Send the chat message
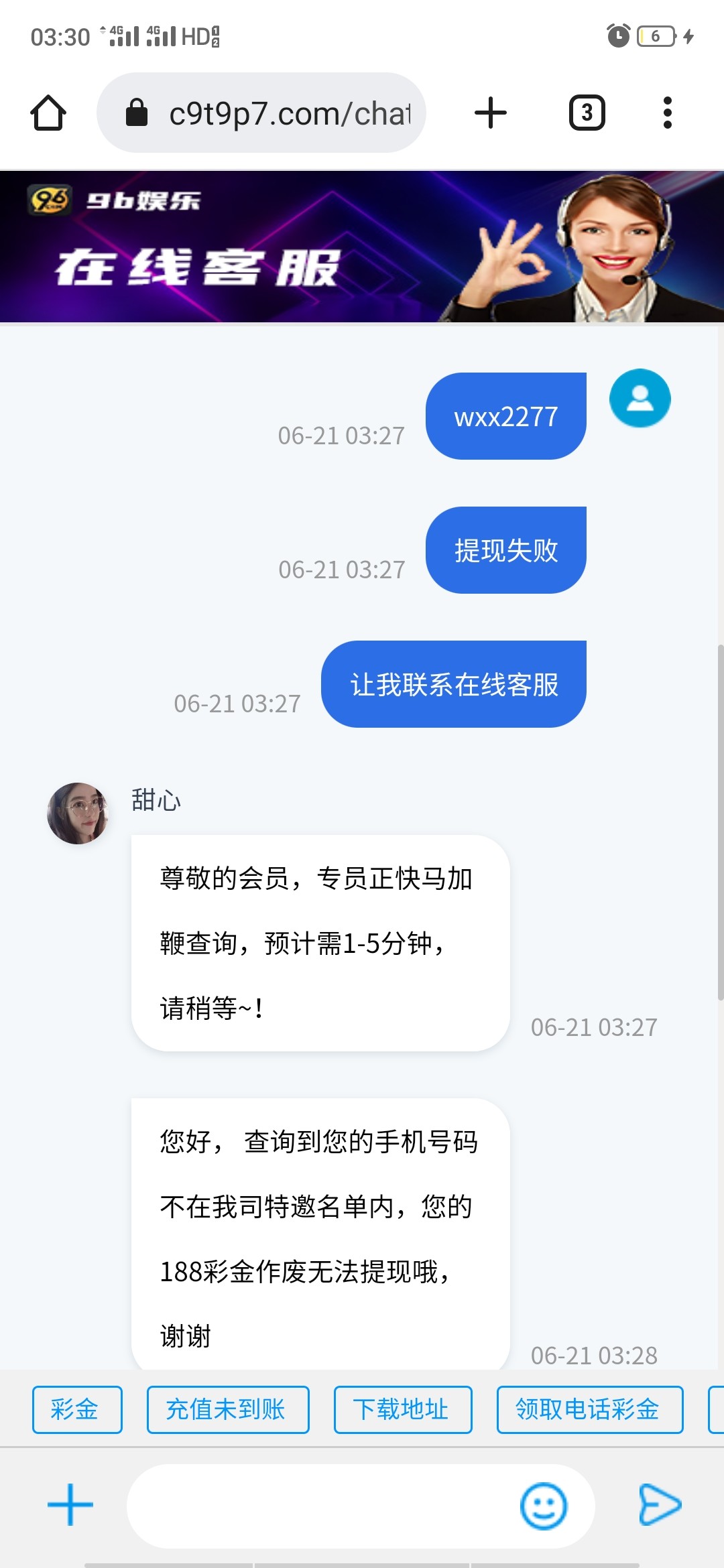This screenshot has width=724, height=1568. point(660,1505)
